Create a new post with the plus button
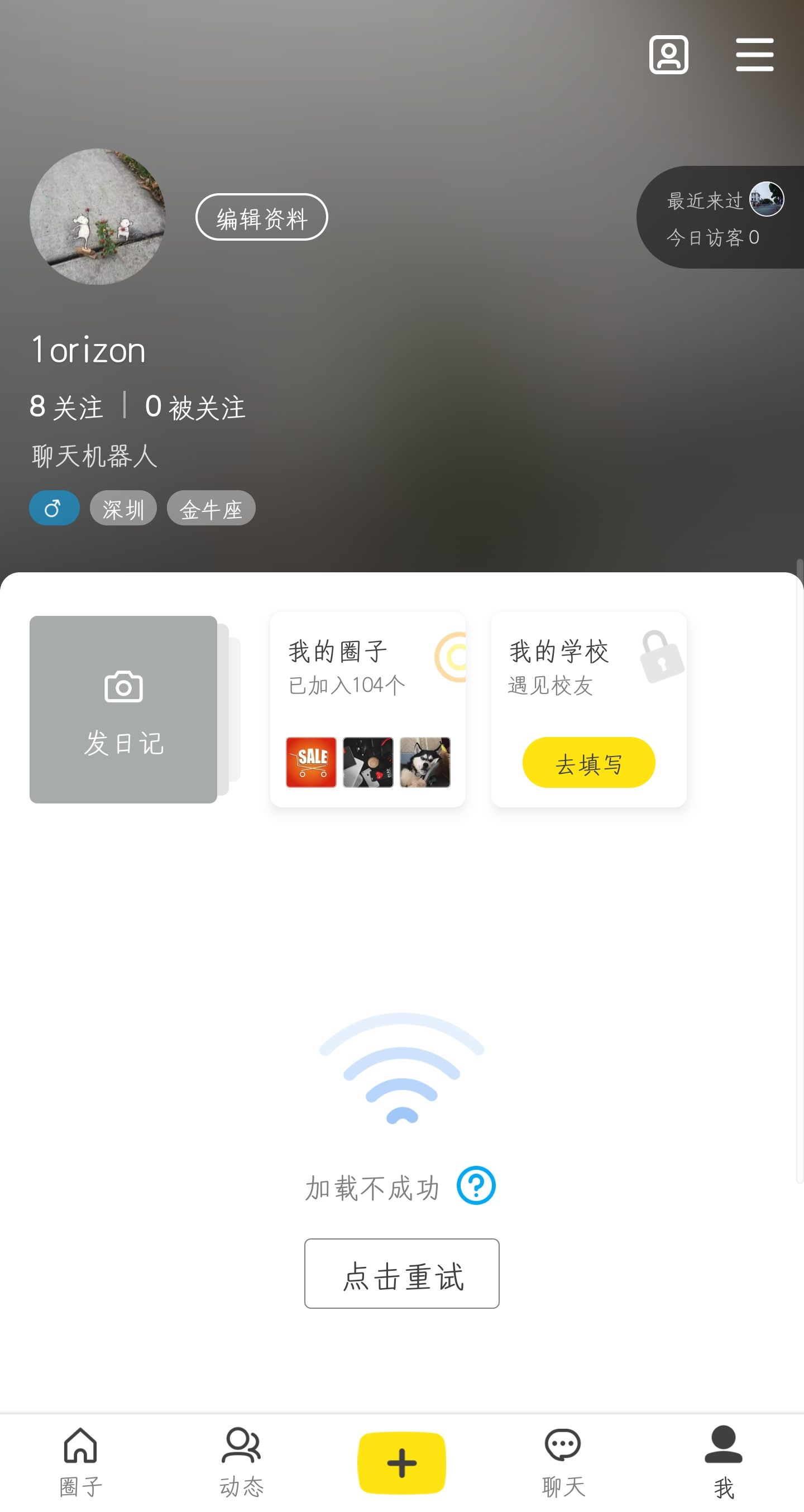The image size is (804, 1512). pyautogui.click(x=401, y=1462)
